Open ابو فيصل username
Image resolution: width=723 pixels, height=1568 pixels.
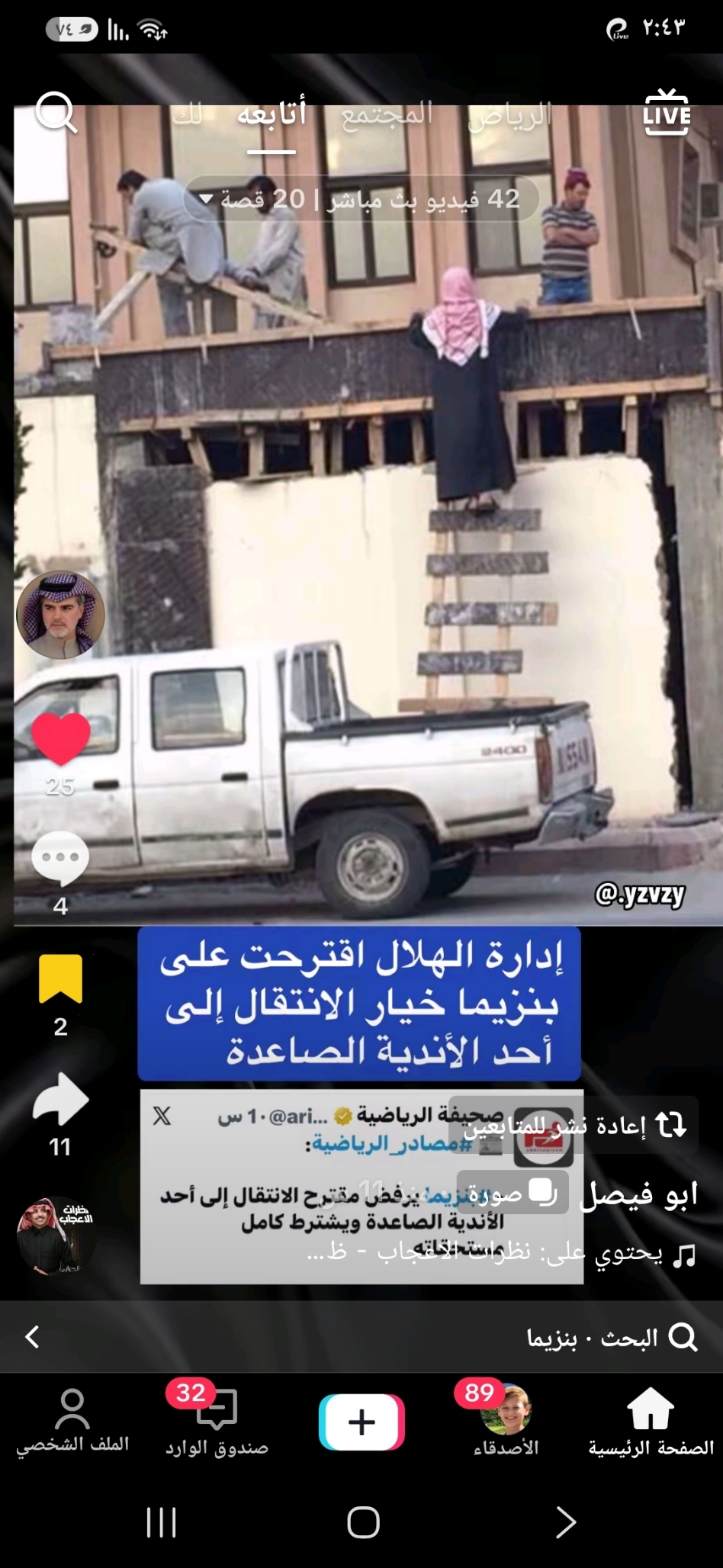tap(639, 1196)
